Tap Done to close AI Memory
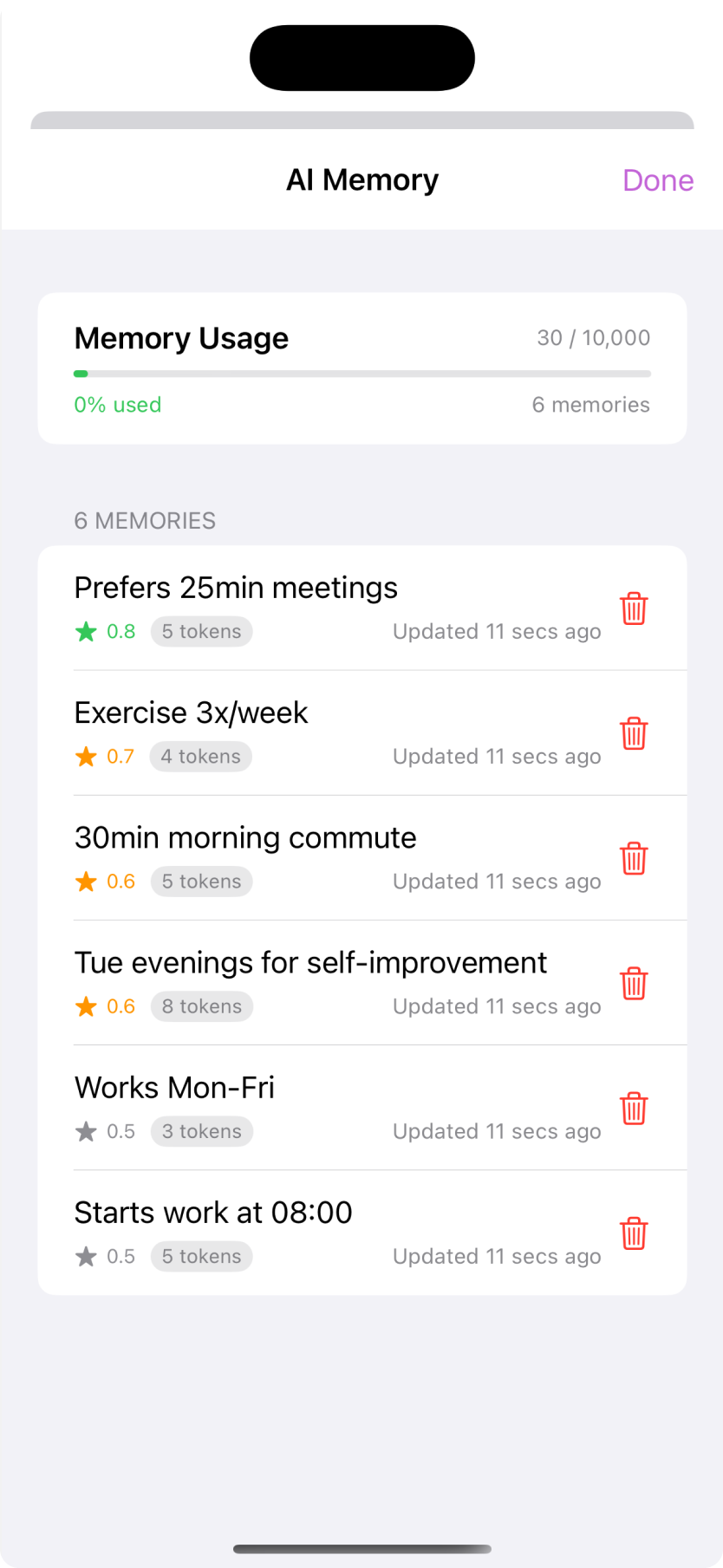 657,180
